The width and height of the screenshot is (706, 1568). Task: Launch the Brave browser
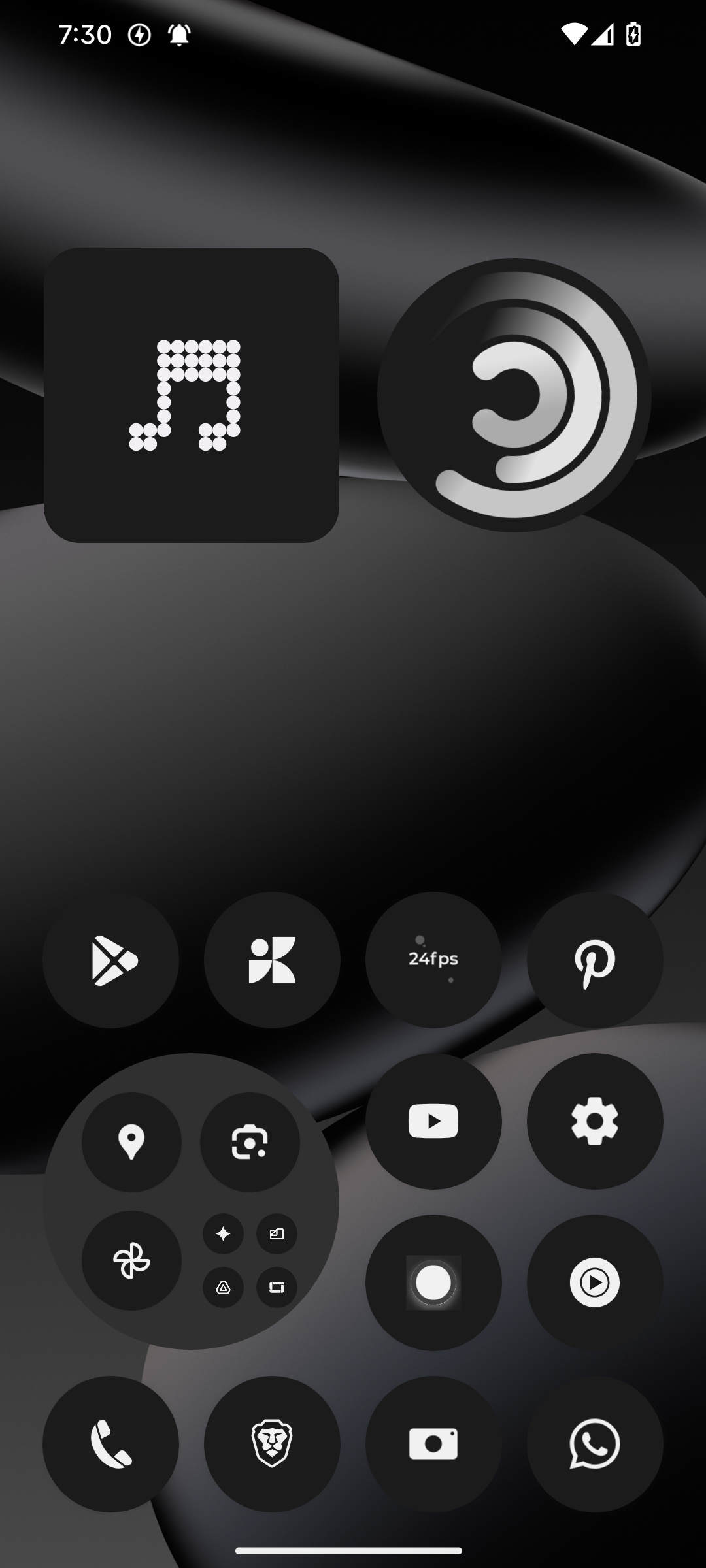tap(272, 1444)
